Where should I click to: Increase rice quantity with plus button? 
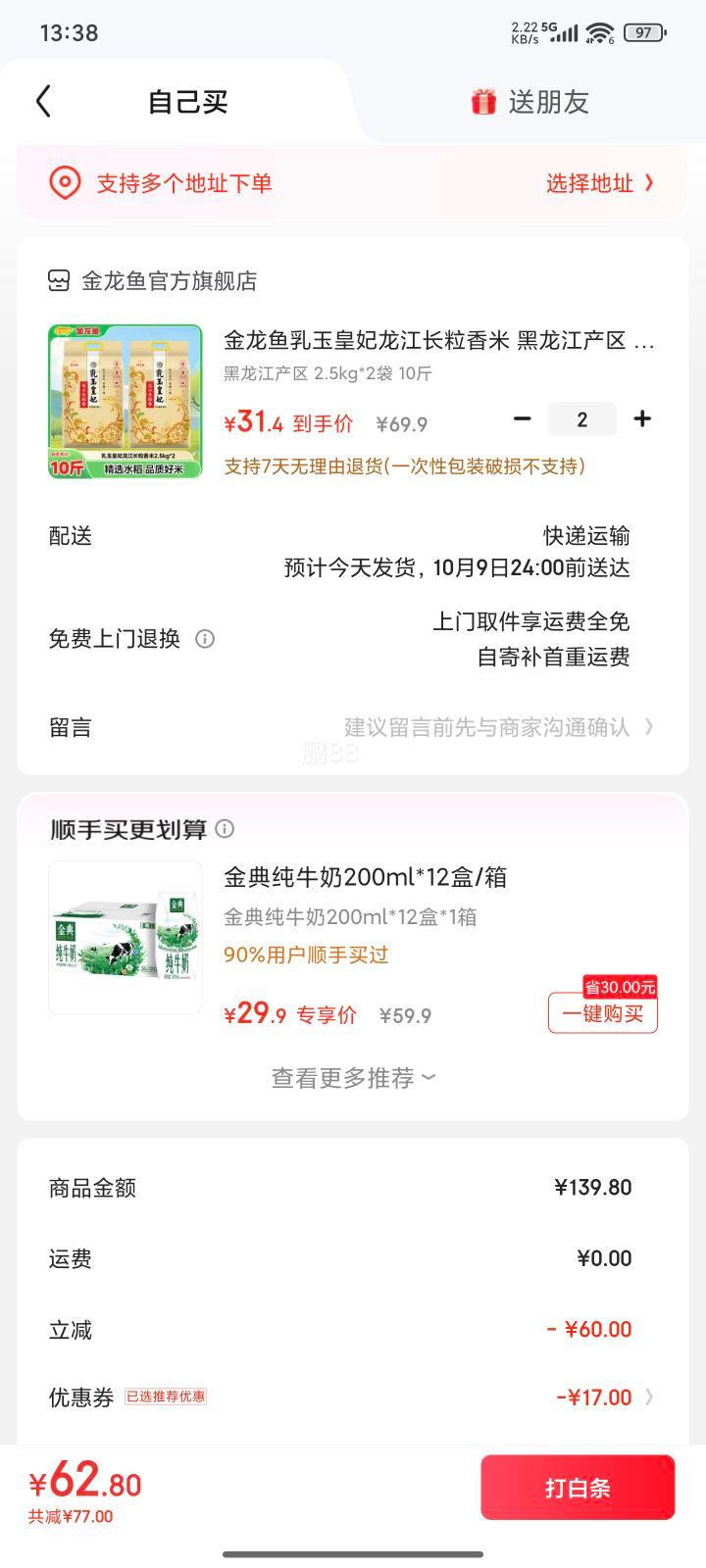(642, 419)
